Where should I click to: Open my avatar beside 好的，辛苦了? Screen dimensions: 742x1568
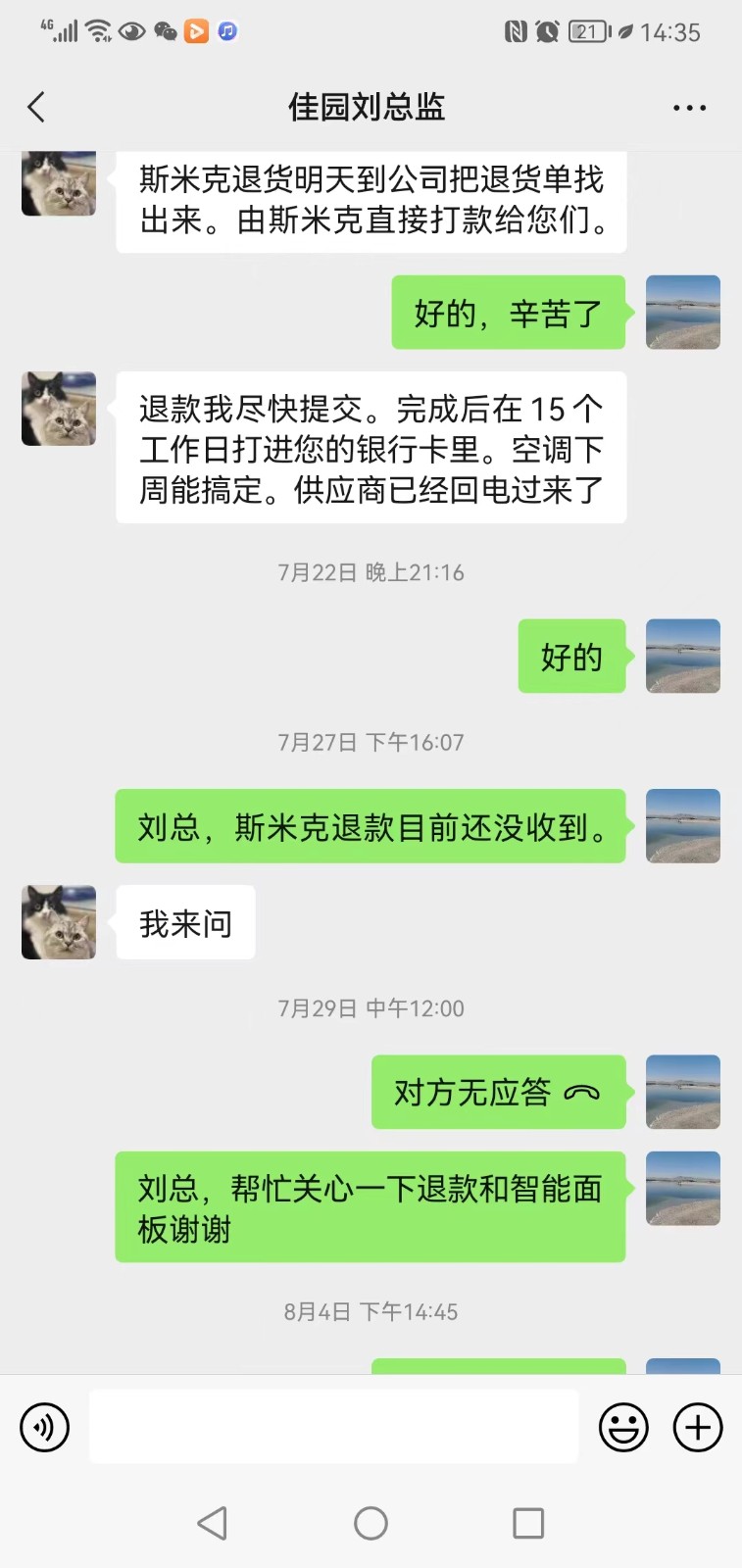(x=683, y=313)
